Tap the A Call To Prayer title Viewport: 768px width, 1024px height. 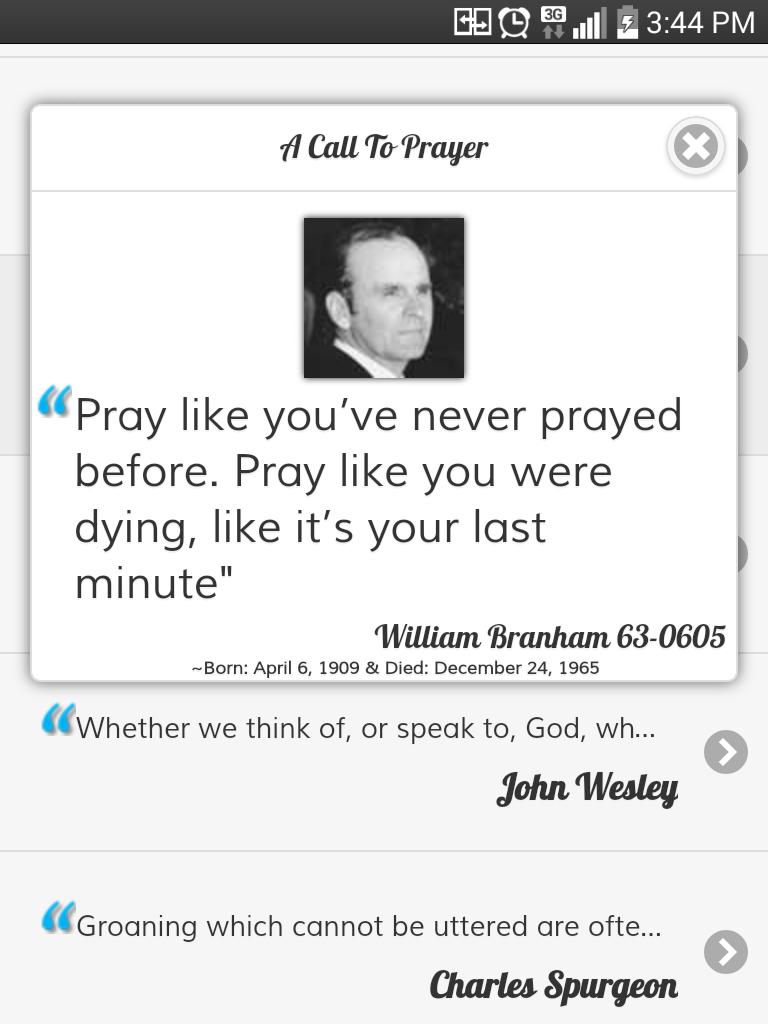pos(384,147)
